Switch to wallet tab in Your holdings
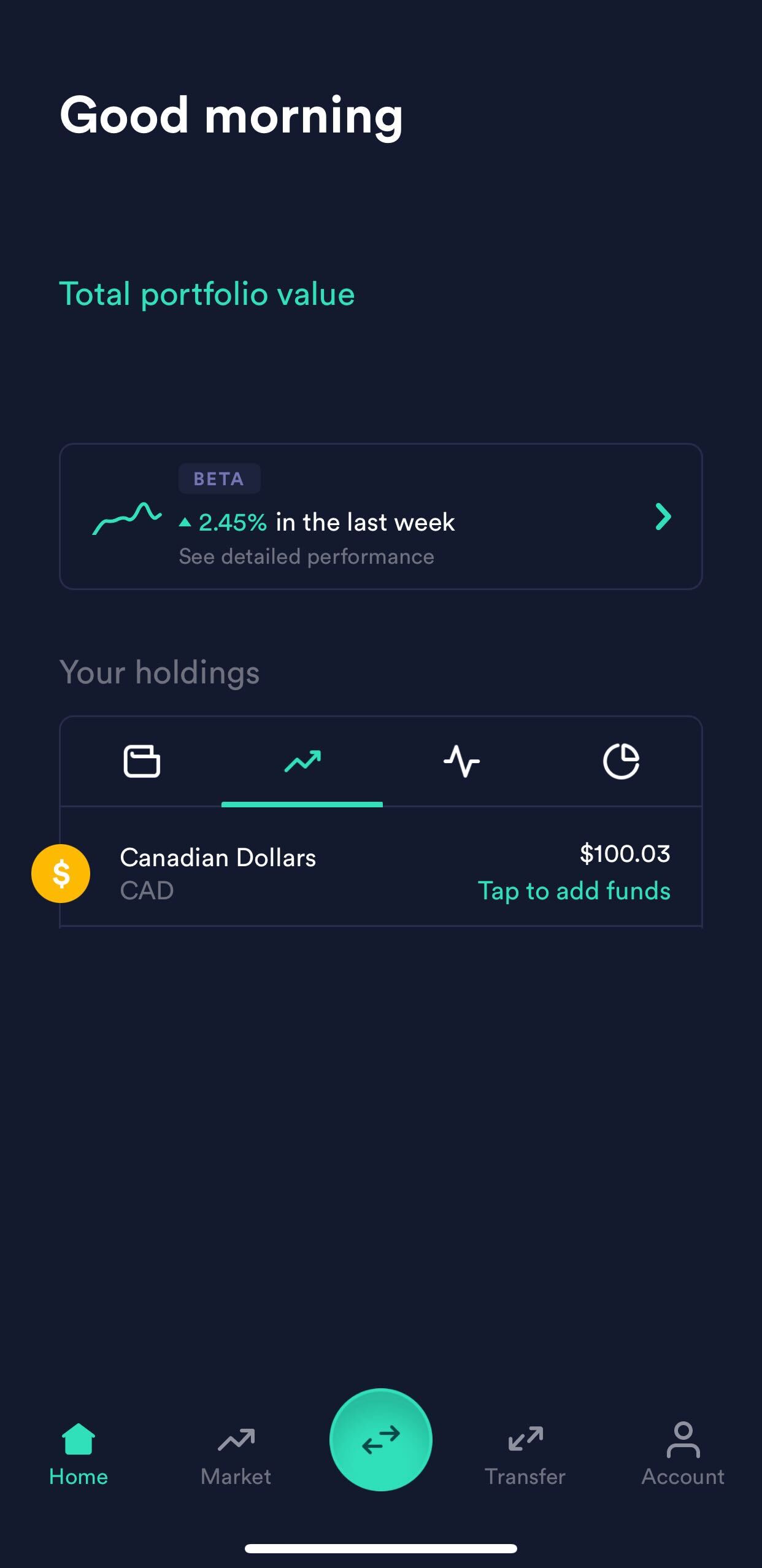Screen dimensions: 762x1568 tap(142, 762)
